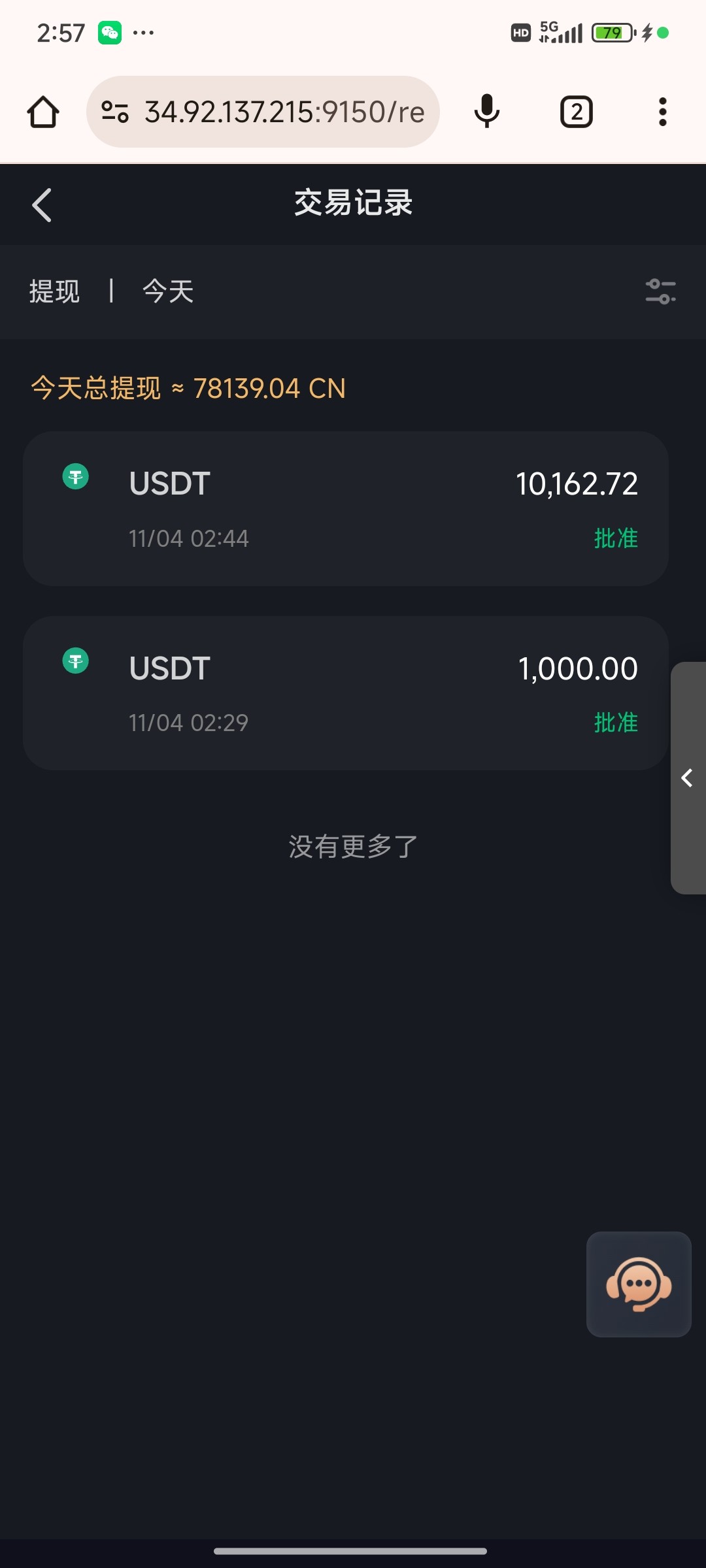The width and height of the screenshot is (706, 1568).
Task: Tap the USDT Tether icon on first record
Action: [76, 477]
